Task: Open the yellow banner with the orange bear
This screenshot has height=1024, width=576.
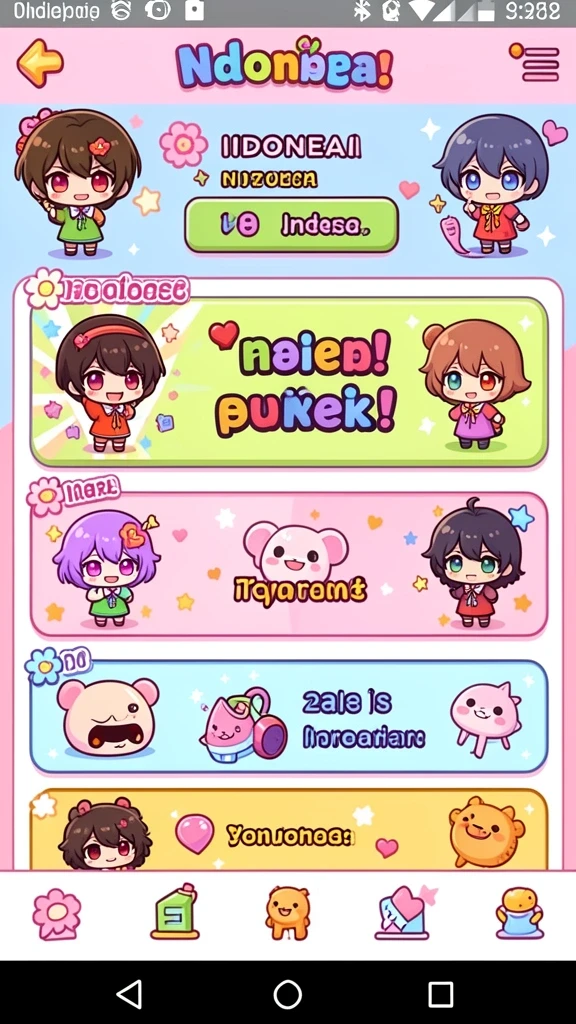Action: [289, 829]
